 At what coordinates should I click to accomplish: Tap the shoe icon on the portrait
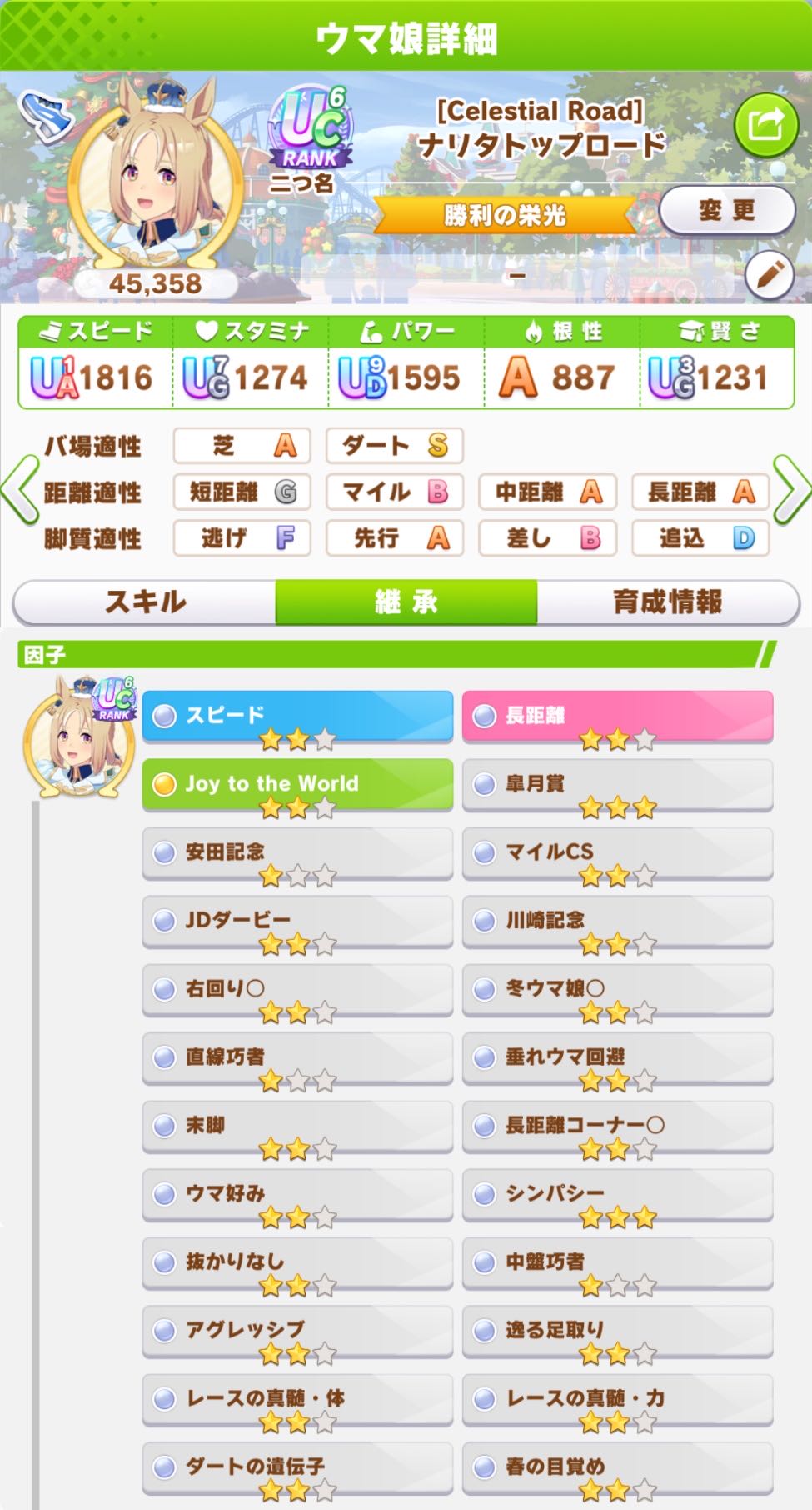(x=47, y=117)
